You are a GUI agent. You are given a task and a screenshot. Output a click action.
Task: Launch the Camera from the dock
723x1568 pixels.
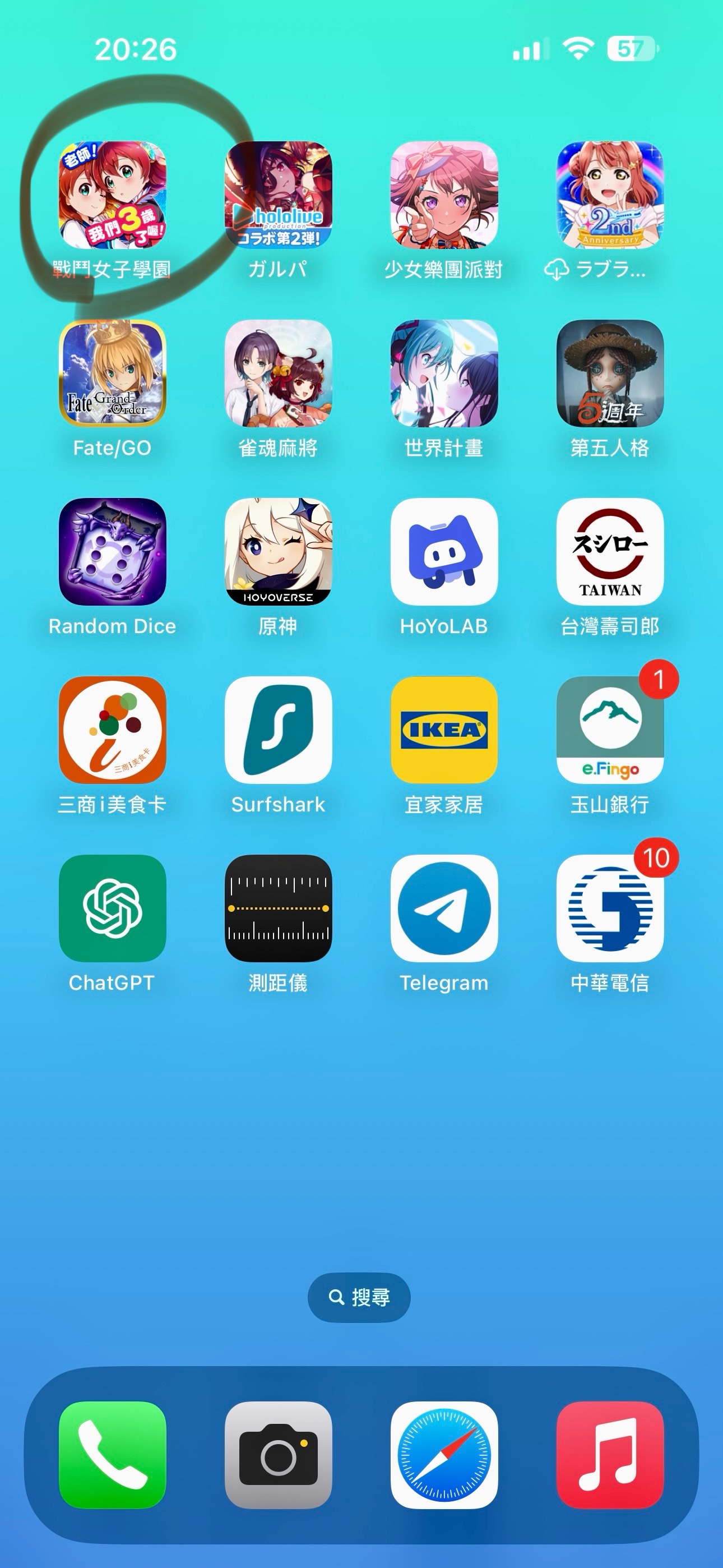click(278, 1455)
